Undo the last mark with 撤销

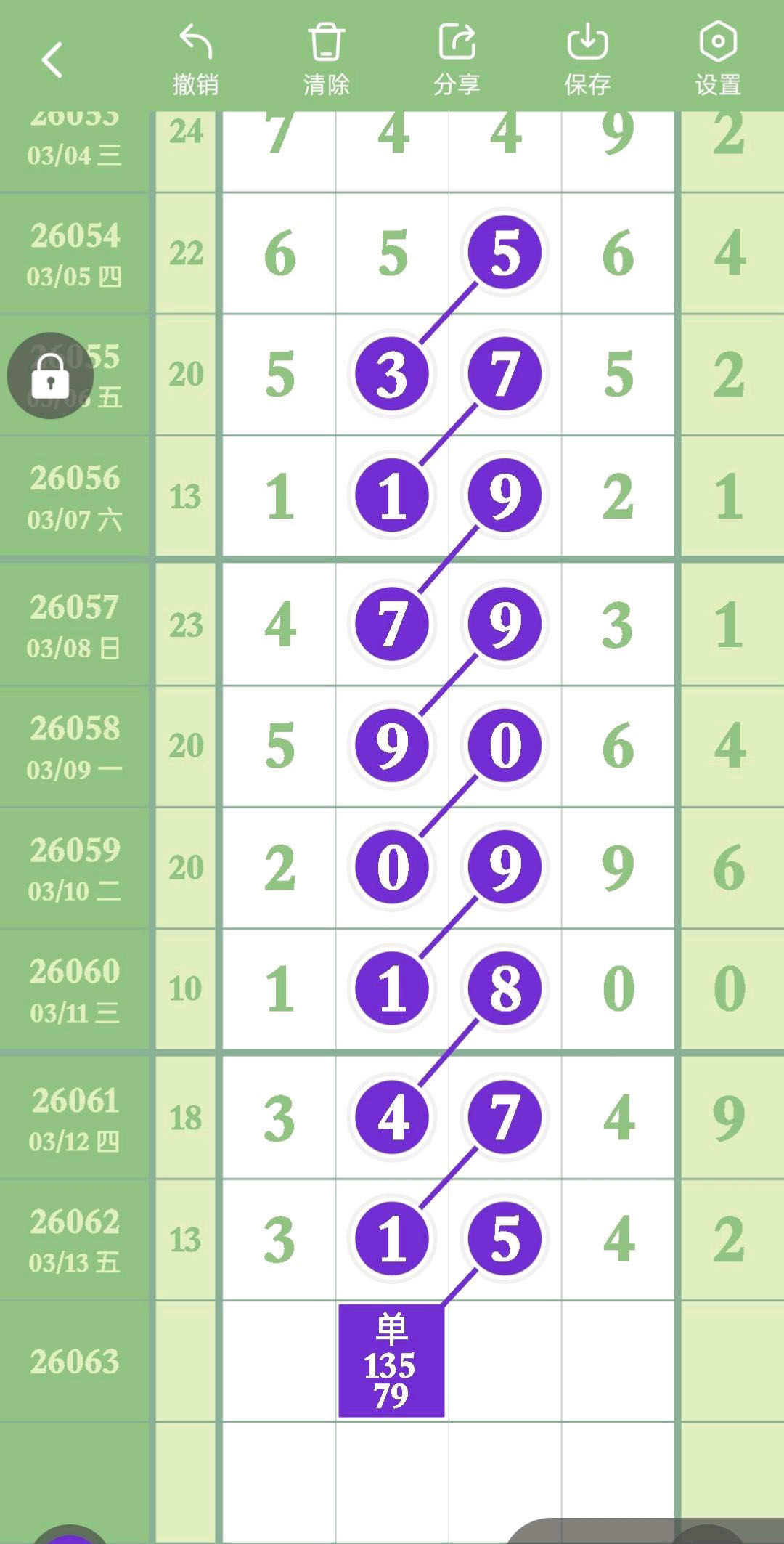[x=195, y=60]
